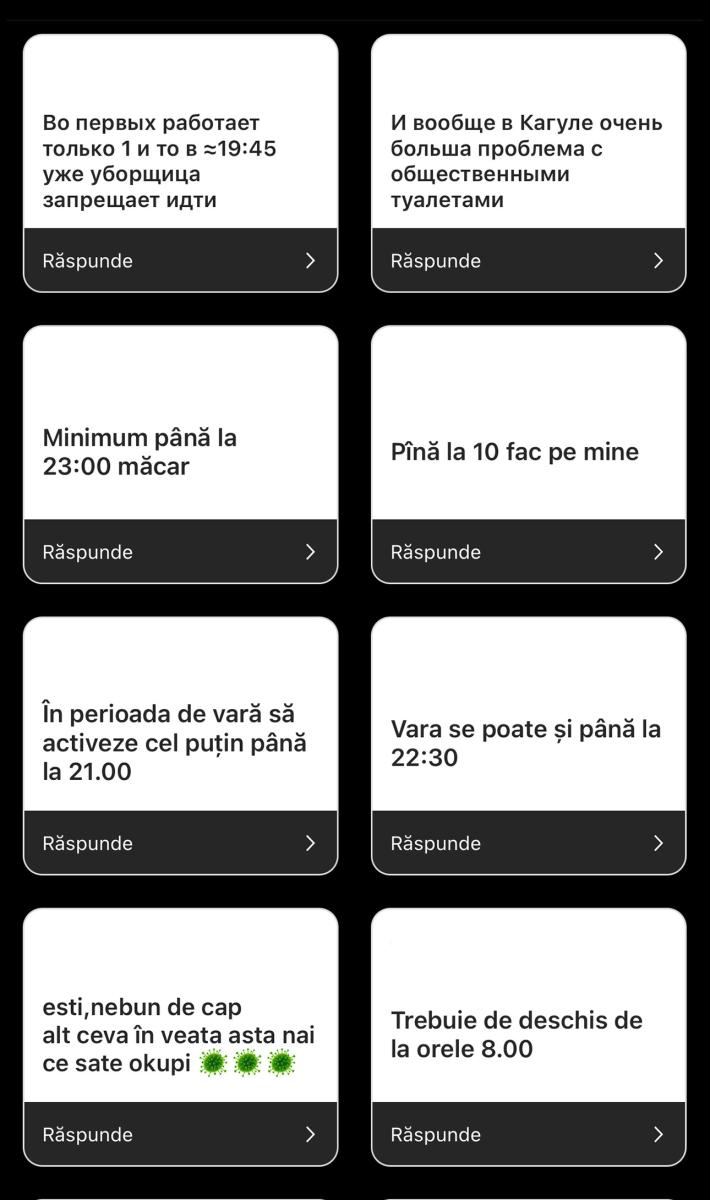Image resolution: width=710 pixels, height=1200 pixels.
Task: Tap Răspunde under 'Vara se poate și până la 22:30'
Action: tap(528, 843)
